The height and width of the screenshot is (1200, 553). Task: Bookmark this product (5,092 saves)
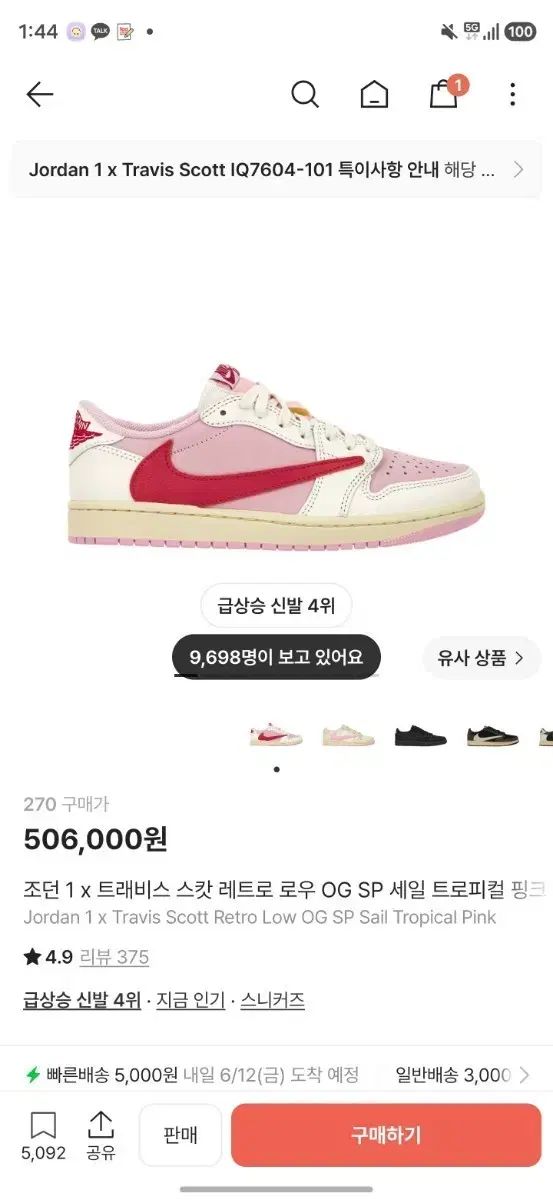click(x=43, y=1137)
